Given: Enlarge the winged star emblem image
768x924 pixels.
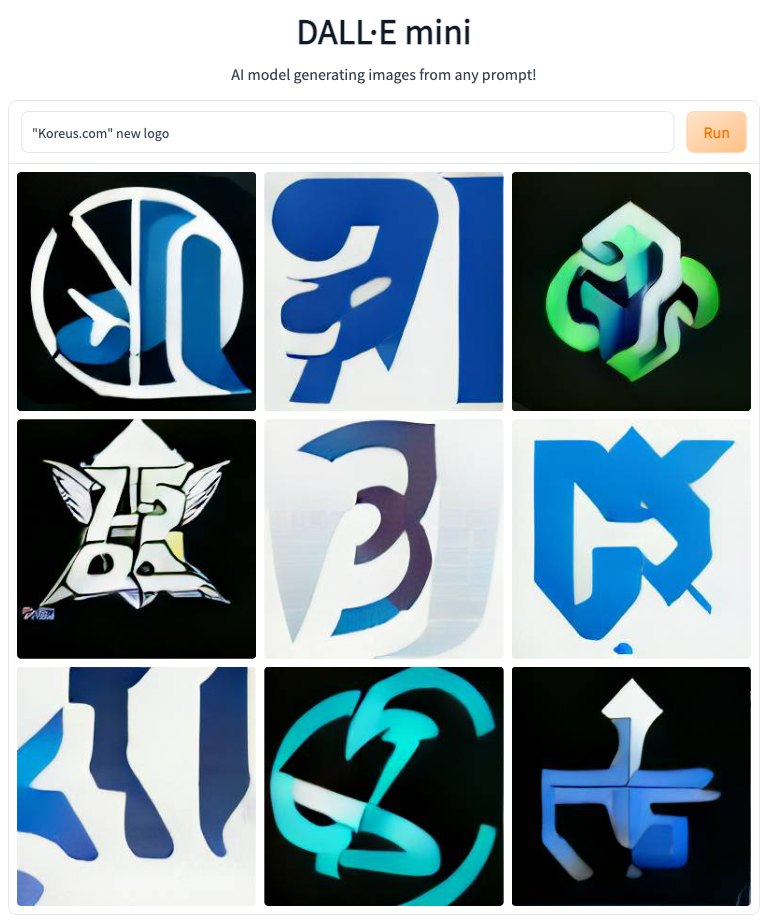Looking at the screenshot, I should (136, 538).
